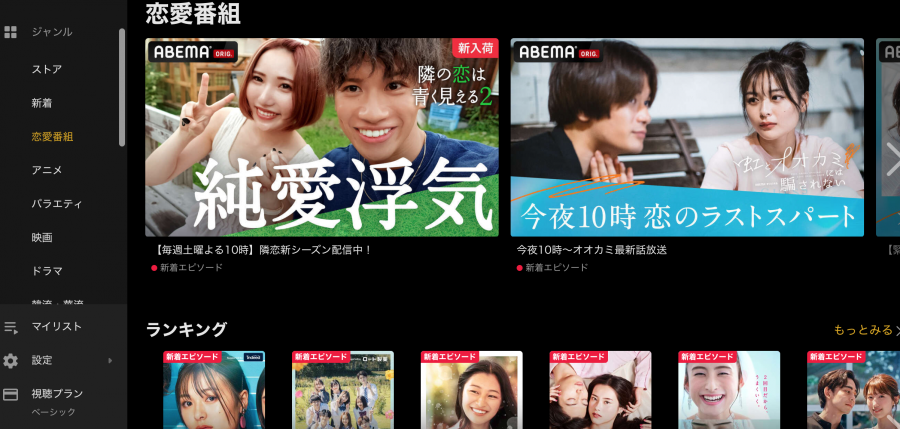This screenshot has width=900, height=429.
Task: Open the ジャンル genre menu
Action: click(51, 32)
